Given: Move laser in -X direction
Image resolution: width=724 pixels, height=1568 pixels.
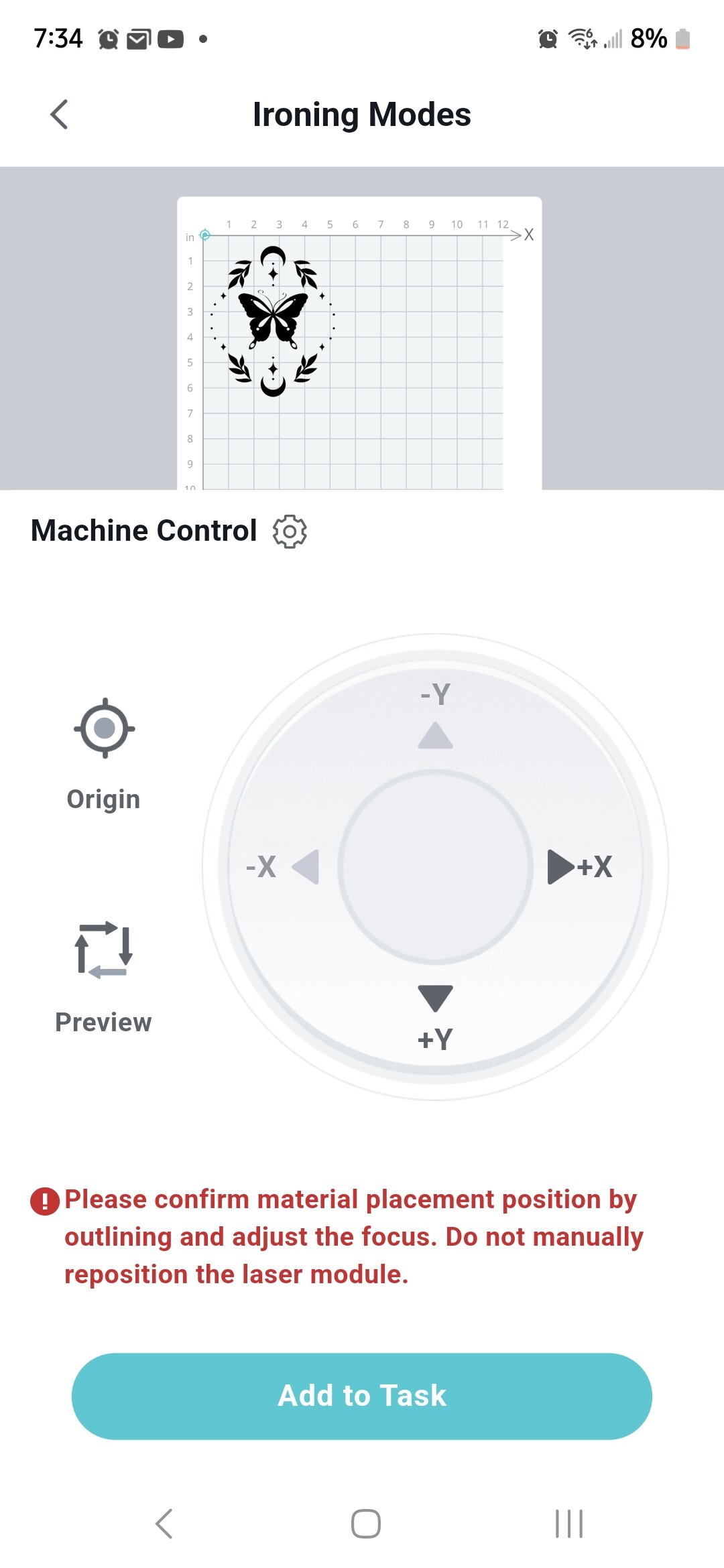Looking at the screenshot, I should tap(282, 866).
